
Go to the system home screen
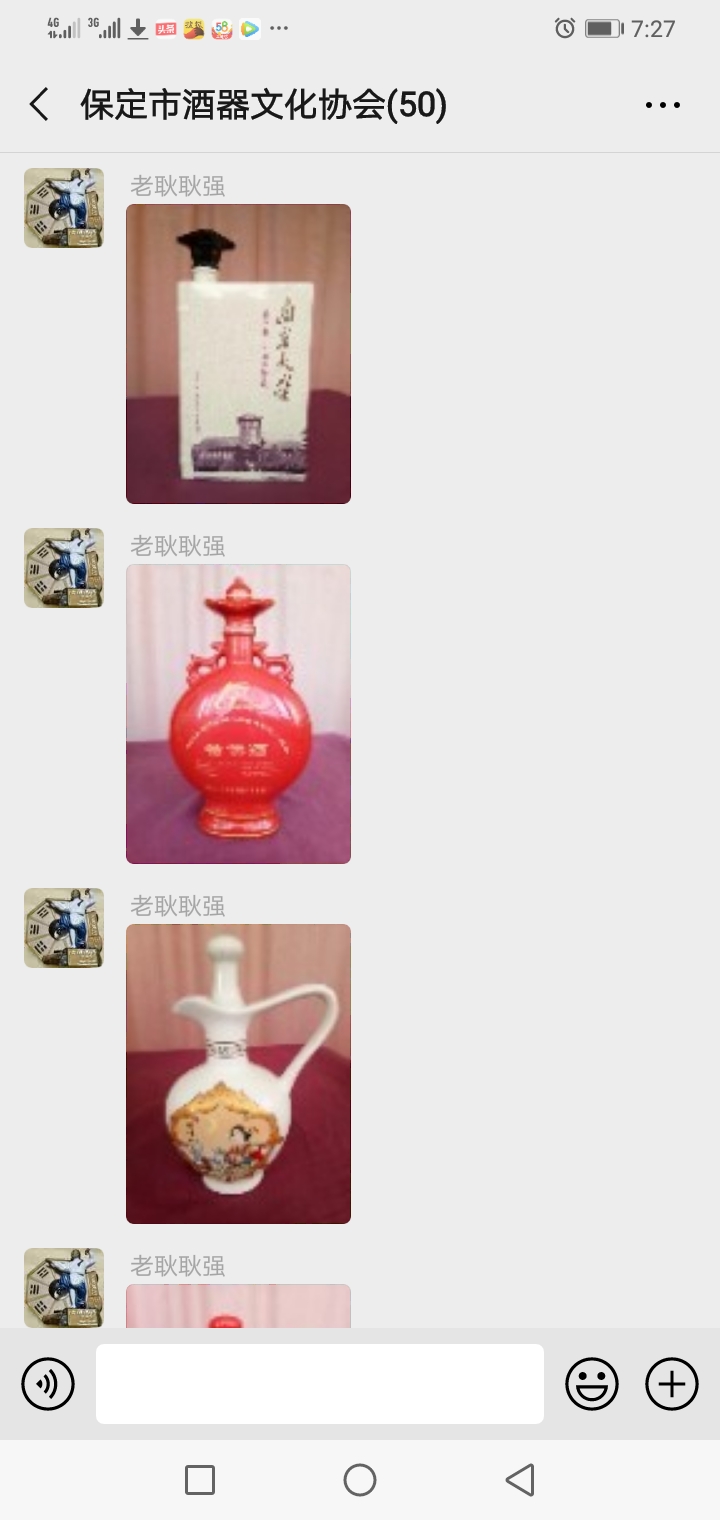tap(360, 1480)
